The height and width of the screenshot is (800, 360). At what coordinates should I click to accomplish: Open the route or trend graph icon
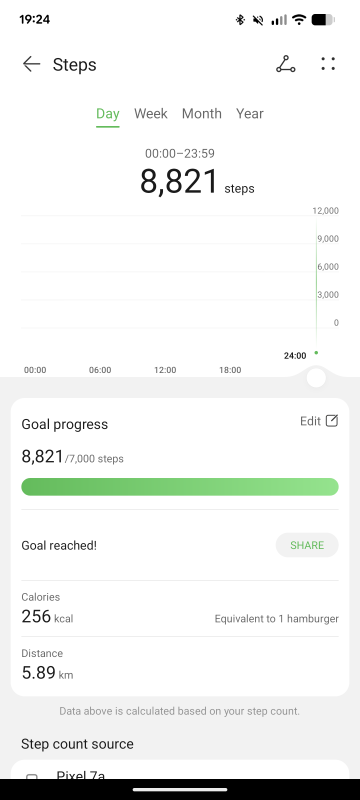point(286,64)
